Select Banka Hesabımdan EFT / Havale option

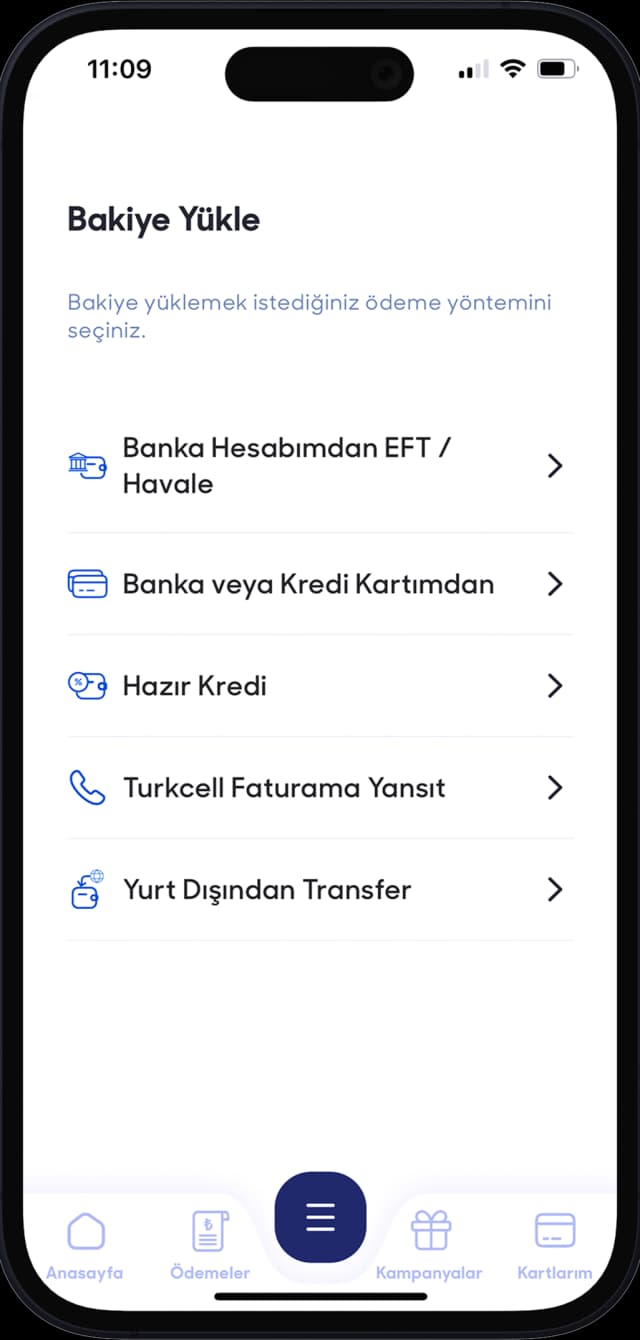pyautogui.click(x=318, y=466)
